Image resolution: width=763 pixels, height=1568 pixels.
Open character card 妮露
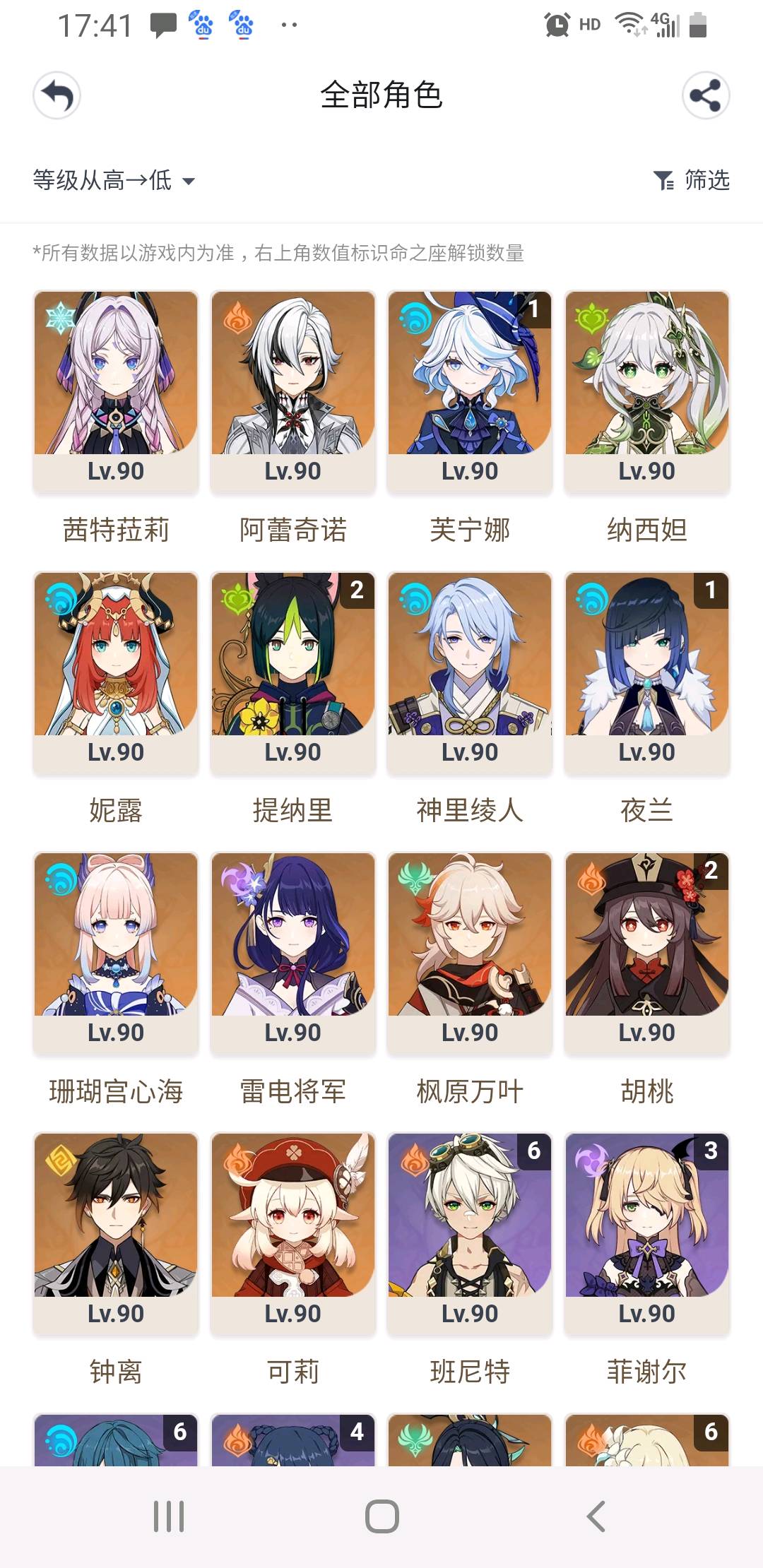[x=116, y=672]
